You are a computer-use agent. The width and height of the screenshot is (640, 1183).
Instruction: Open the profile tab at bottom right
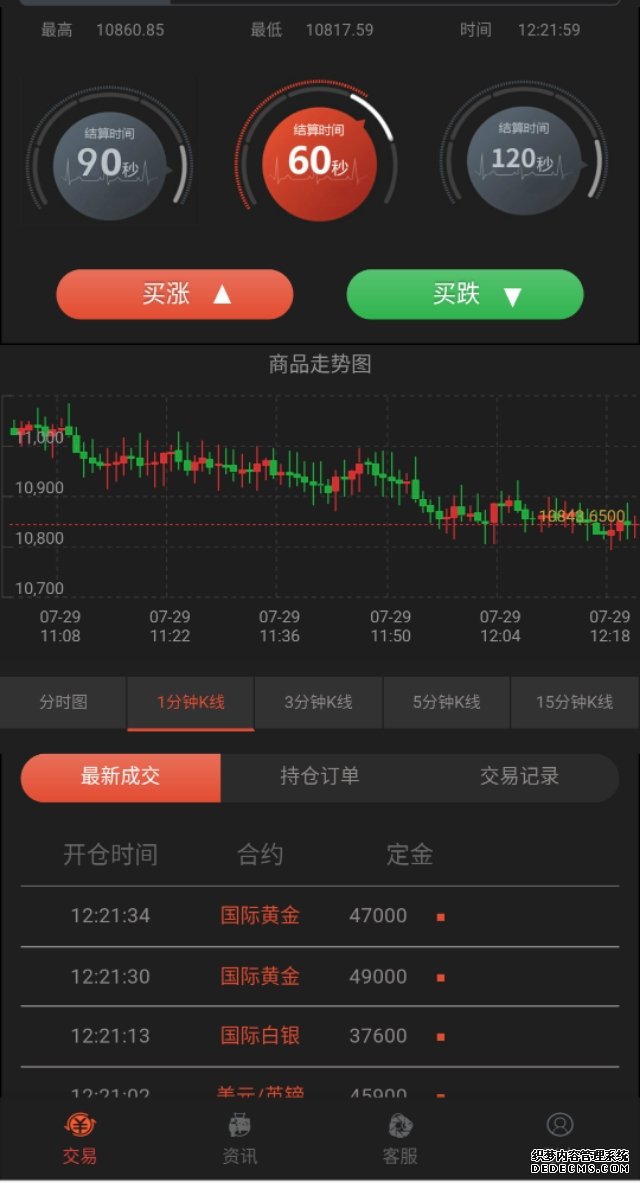(x=560, y=1127)
